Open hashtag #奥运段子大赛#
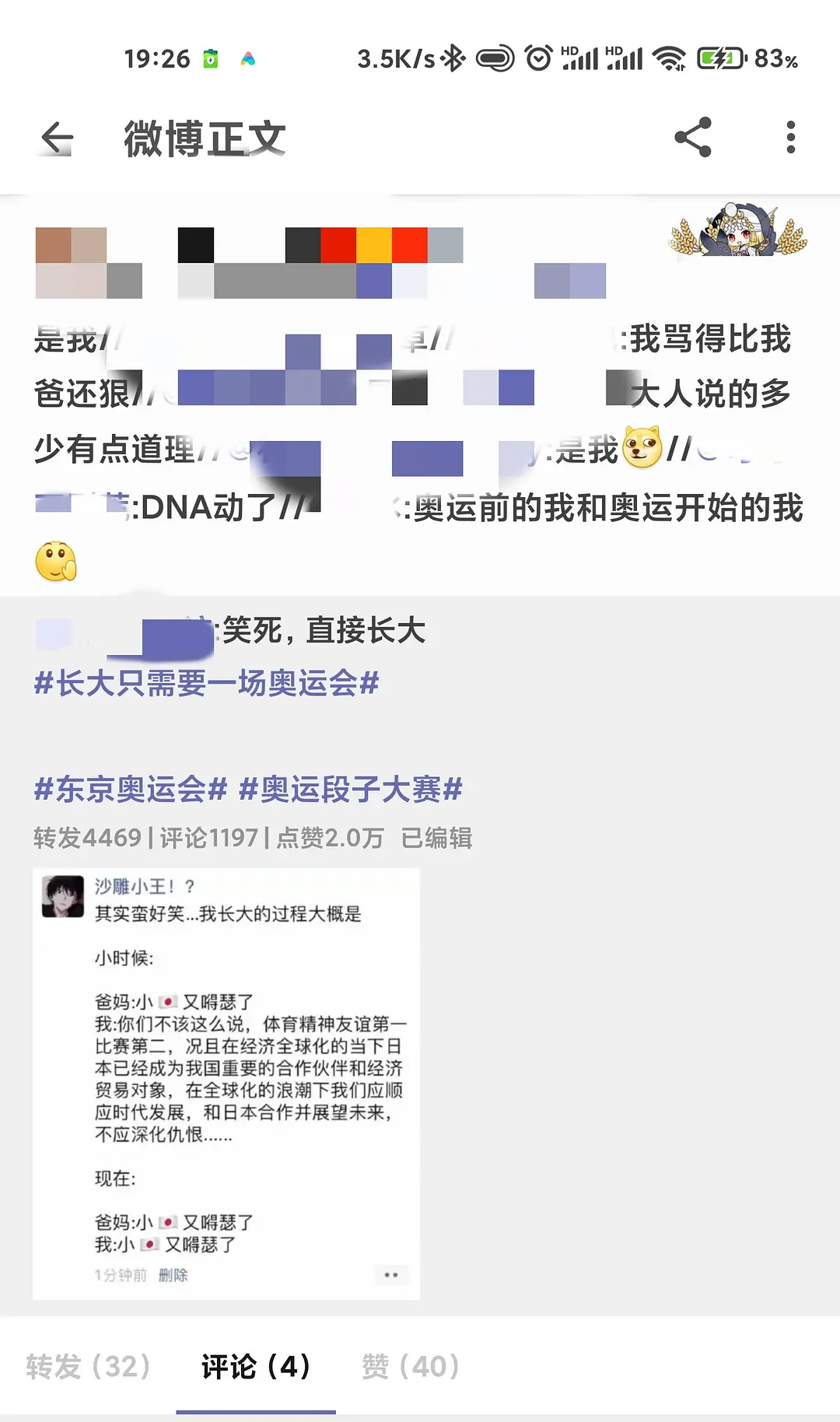 (351, 790)
